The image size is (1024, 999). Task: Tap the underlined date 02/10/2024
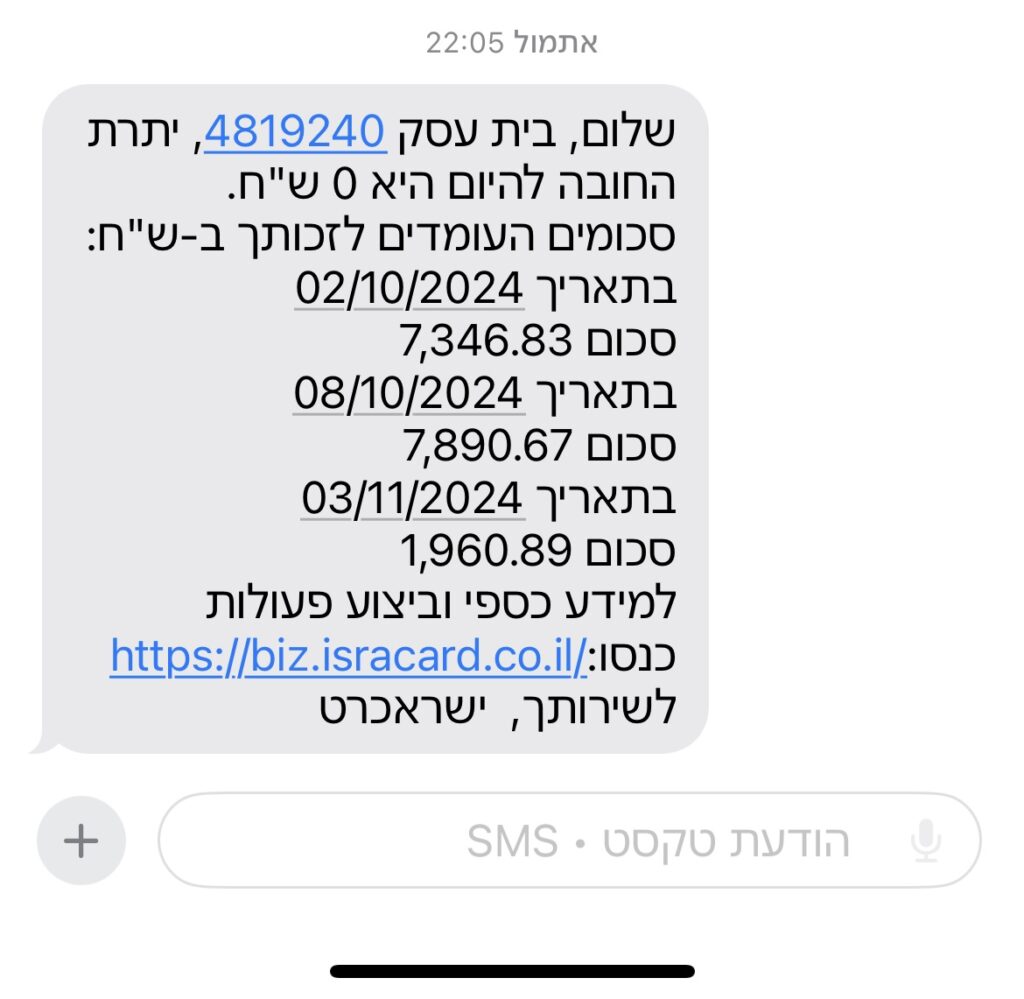coord(410,290)
